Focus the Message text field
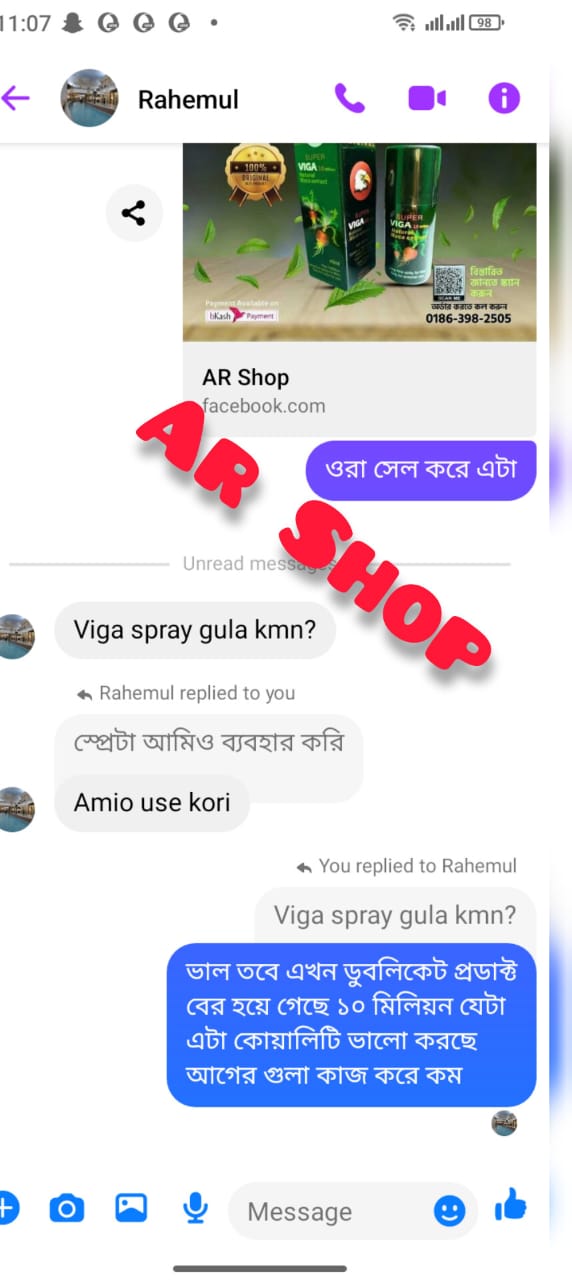Image resolution: width=572 pixels, height=1280 pixels. (x=334, y=1211)
